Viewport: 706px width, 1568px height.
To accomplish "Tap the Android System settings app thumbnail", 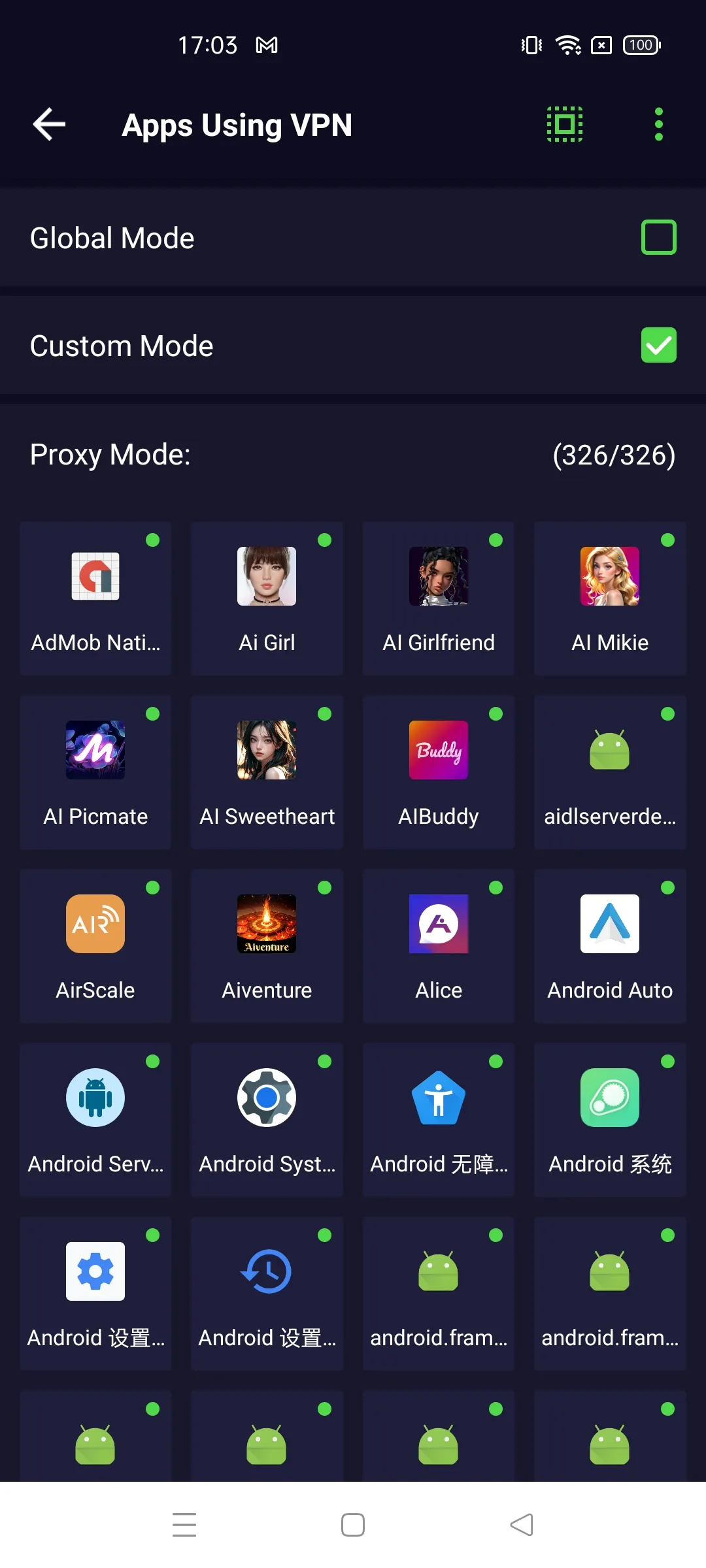I will pyautogui.click(x=267, y=1097).
